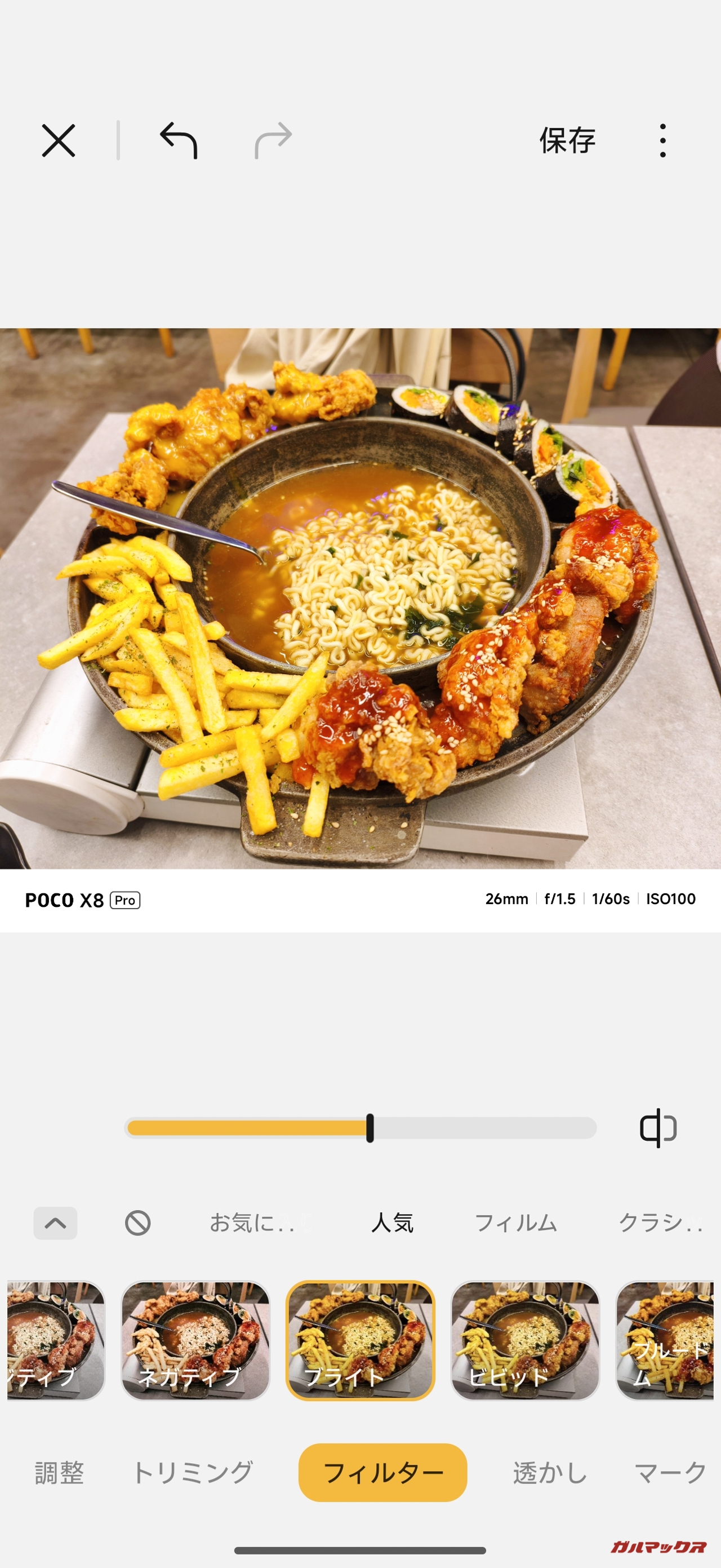Select the ブライト filter thumbnail
This screenshot has width=721, height=1568.
coord(360,1341)
